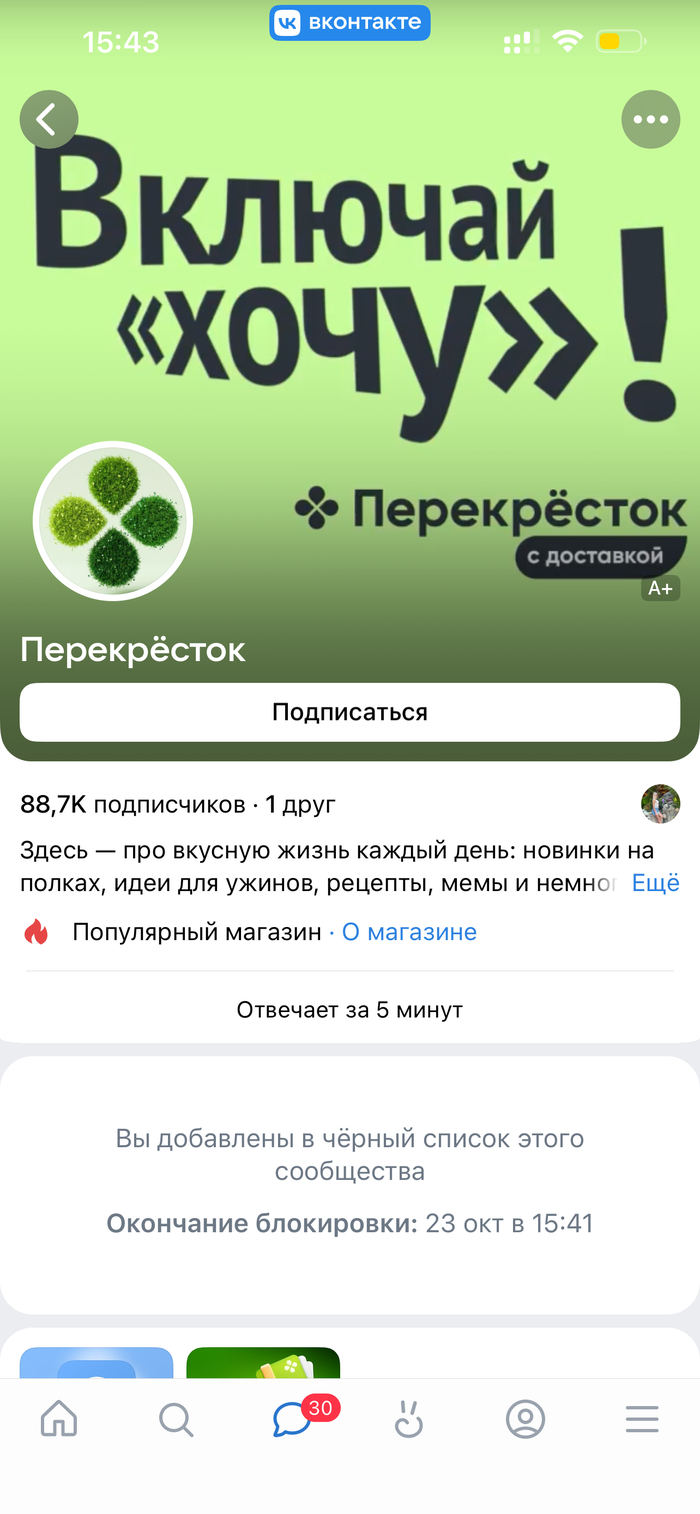Switch to the Search tab
Image resolution: width=700 pixels, height=1514 pixels.
pyautogui.click(x=176, y=1419)
